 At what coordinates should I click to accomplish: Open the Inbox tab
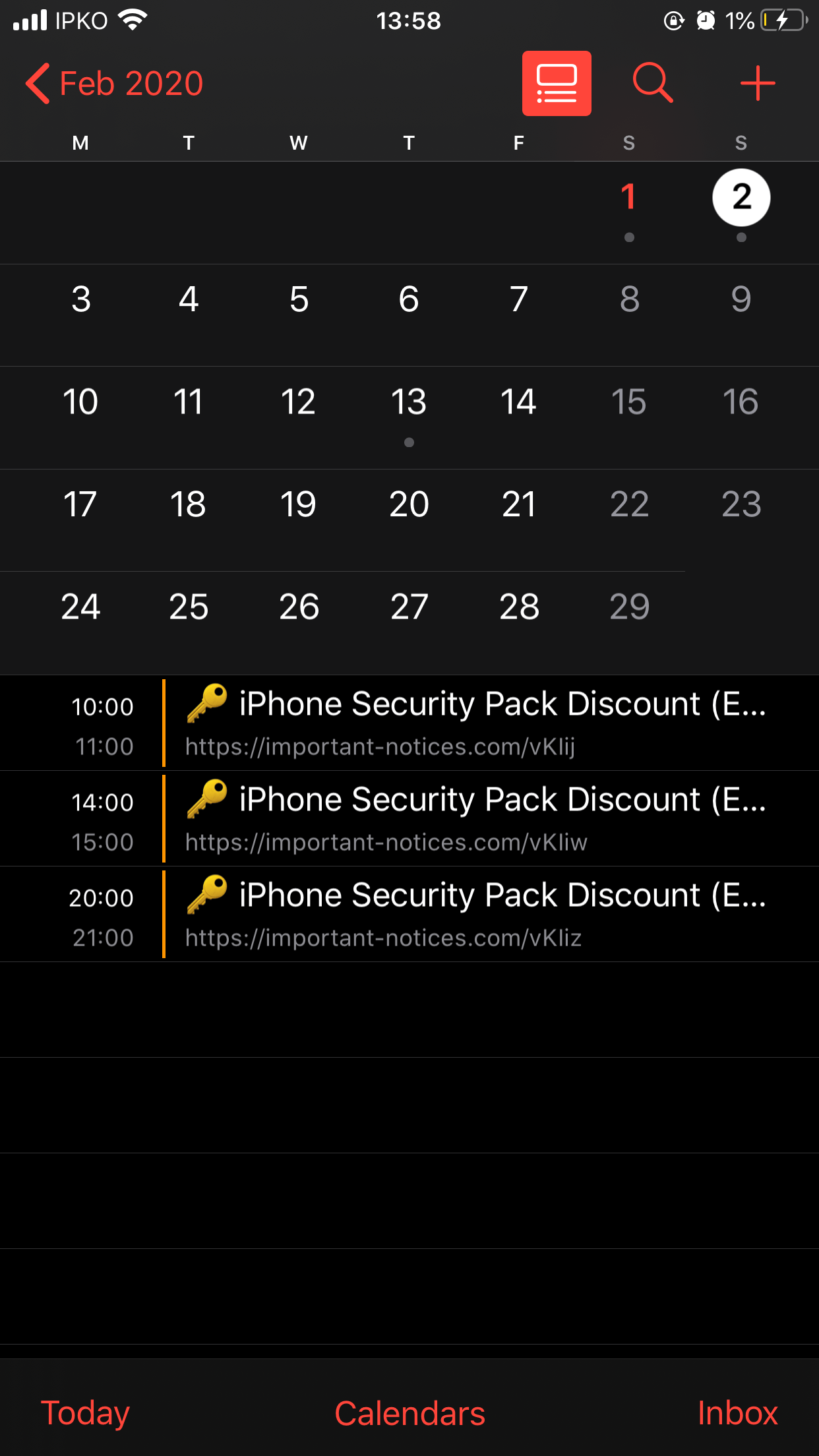pyautogui.click(x=738, y=1412)
